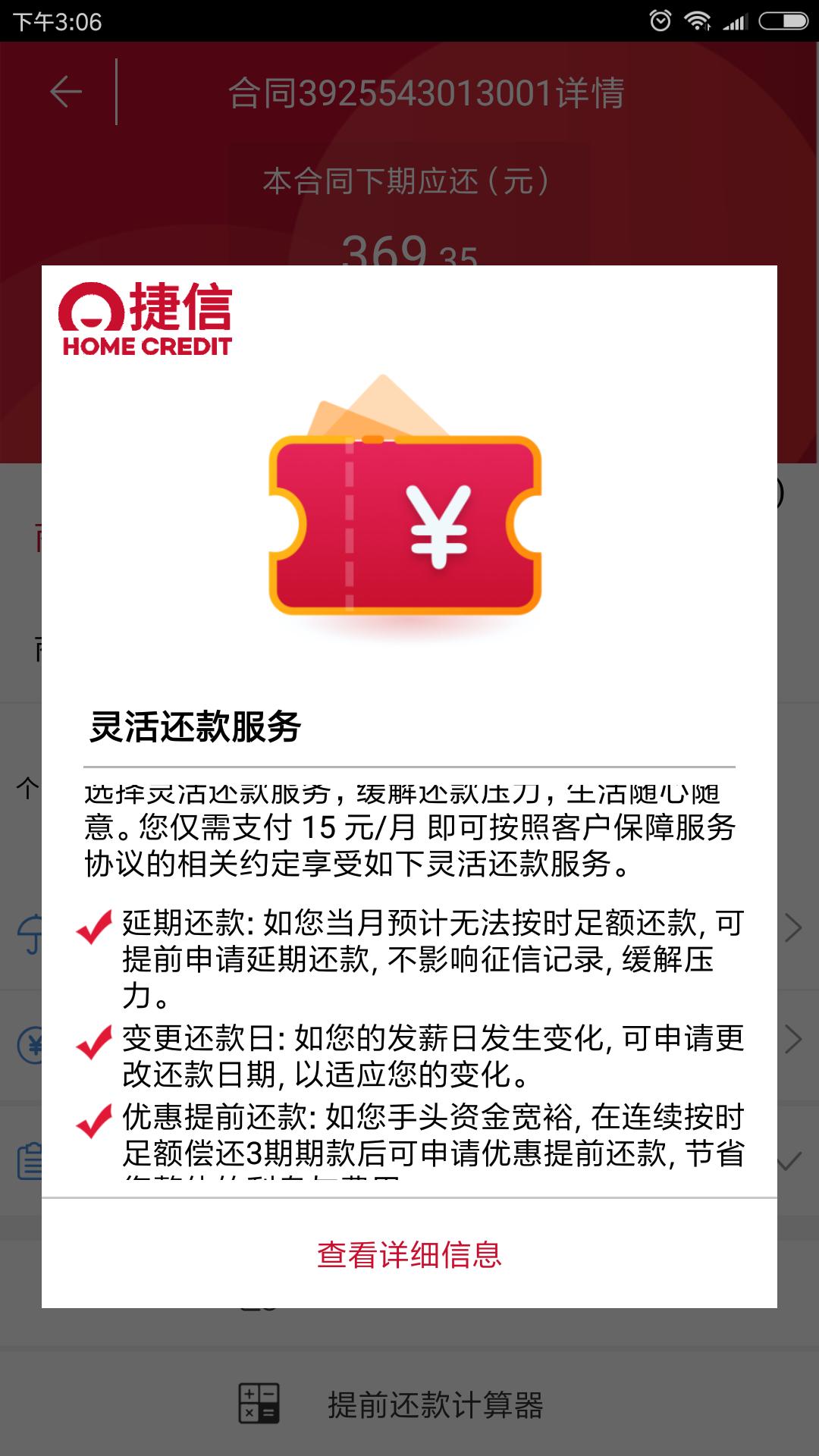Click the battery indicator in status bar
819x1456 pixels.
(x=783, y=20)
